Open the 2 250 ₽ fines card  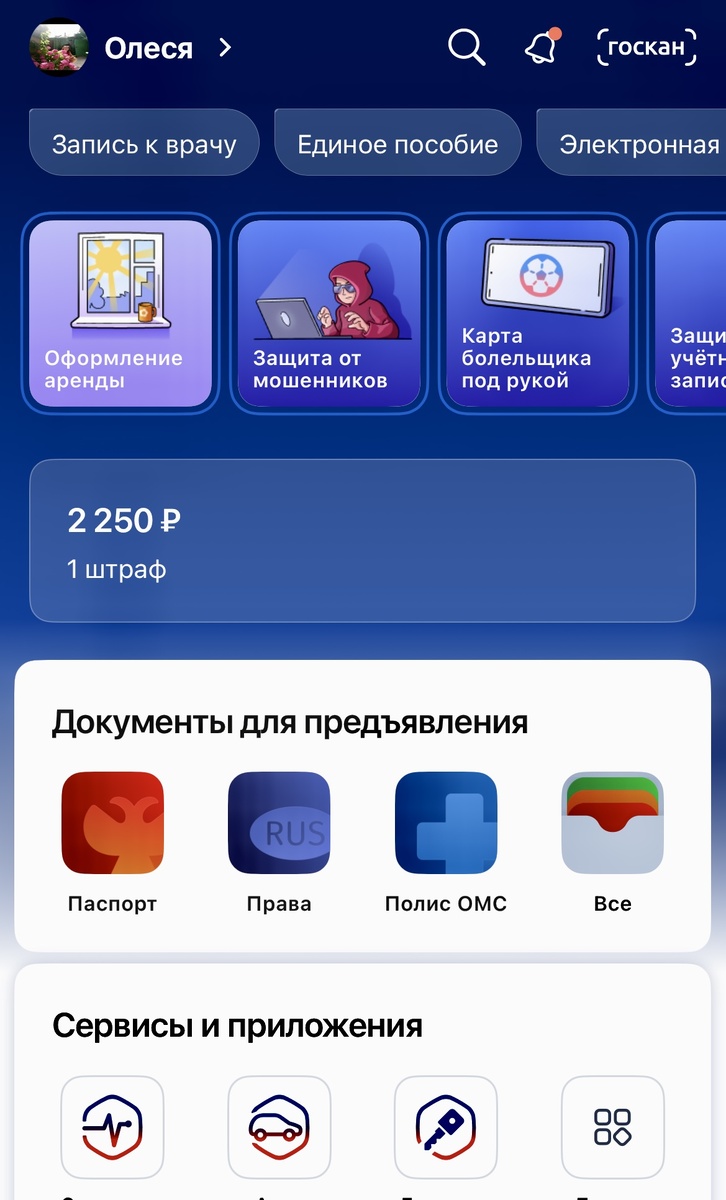click(x=363, y=540)
